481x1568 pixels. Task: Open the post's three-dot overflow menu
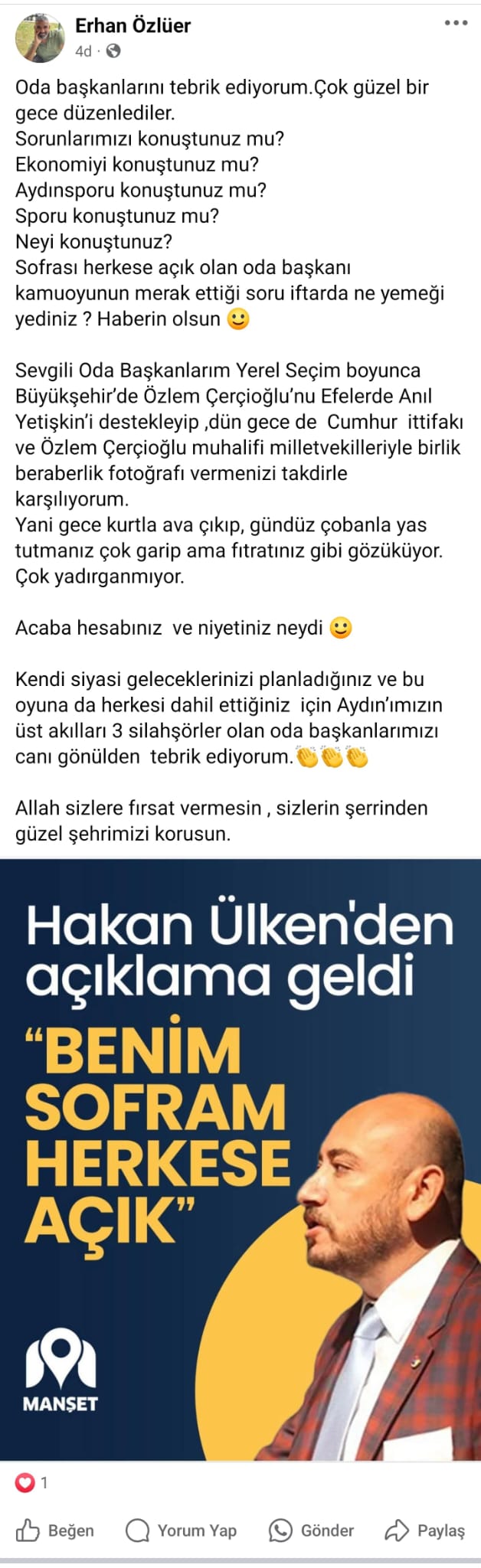[x=456, y=23]
